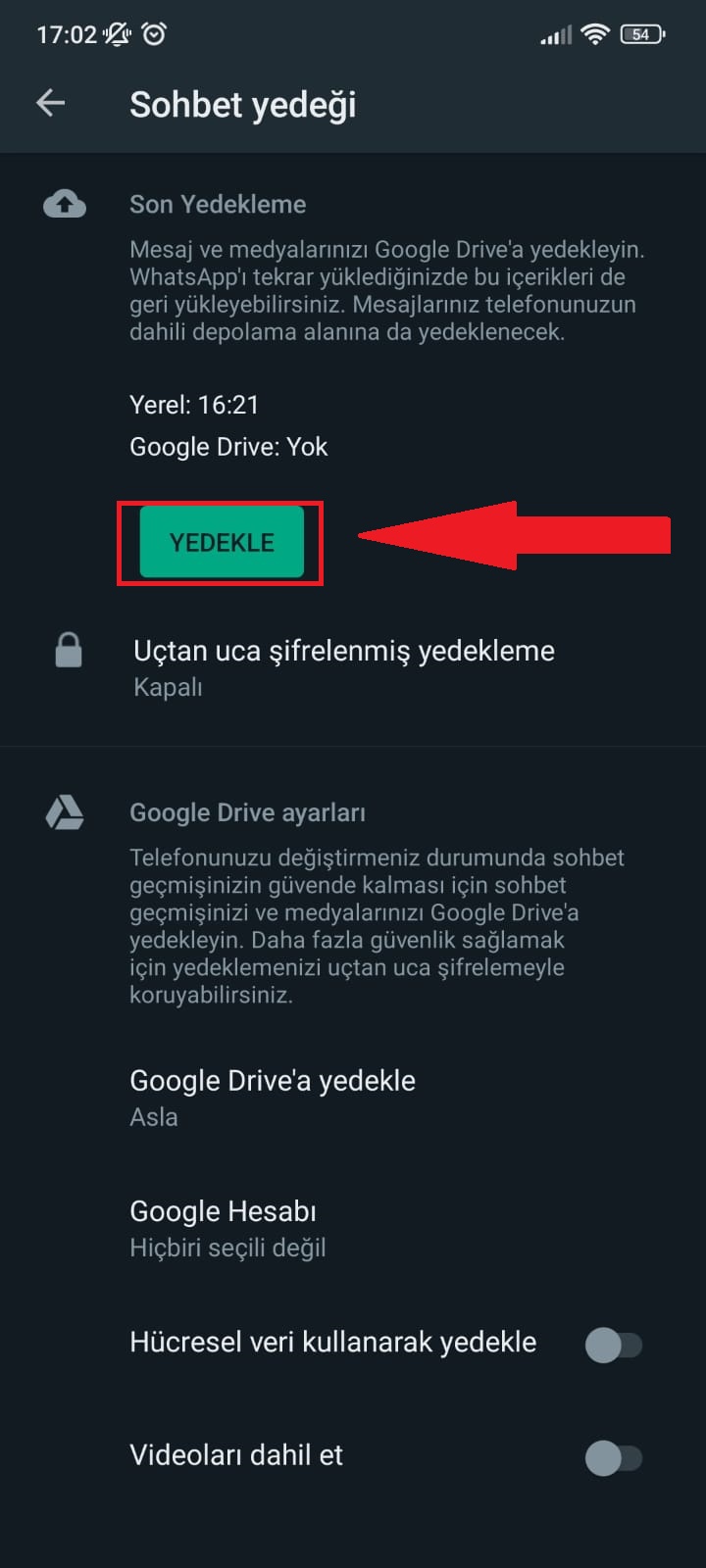
Task: Tap Asla under Google Drive'a yedekle
Action: [x=154, y=1116]
